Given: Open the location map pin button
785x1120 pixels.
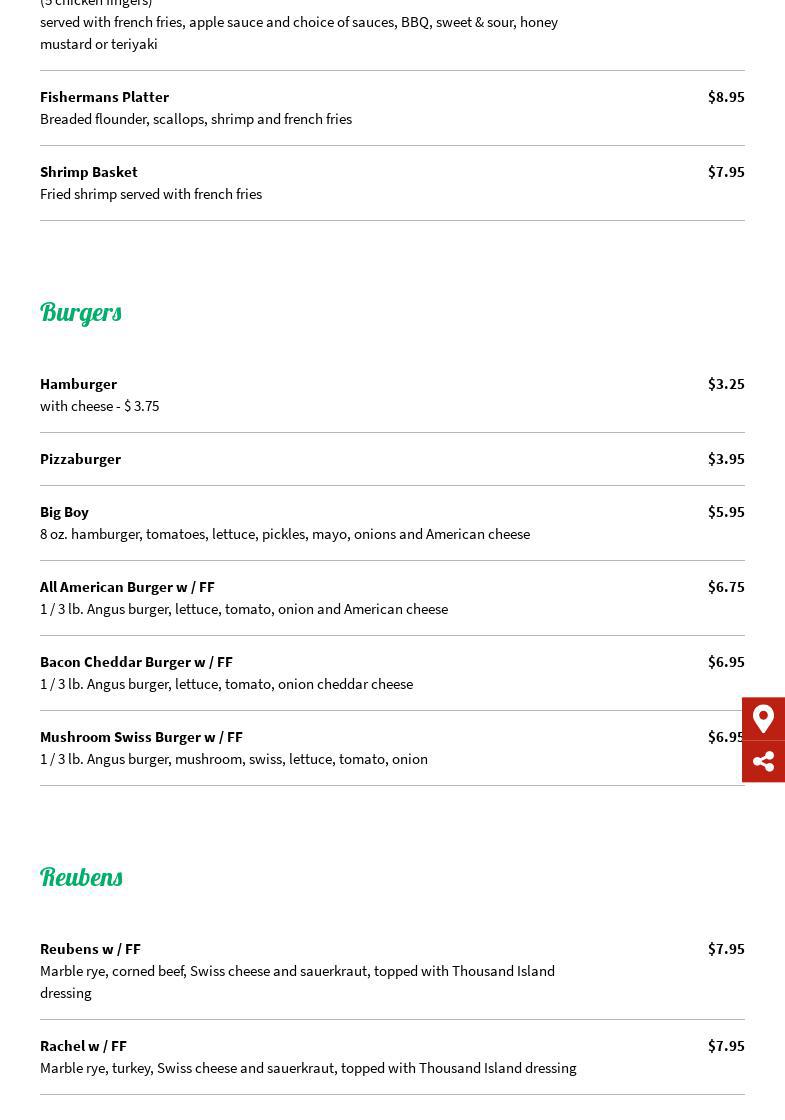Looking at the screenshot, I should click(763, 719).
